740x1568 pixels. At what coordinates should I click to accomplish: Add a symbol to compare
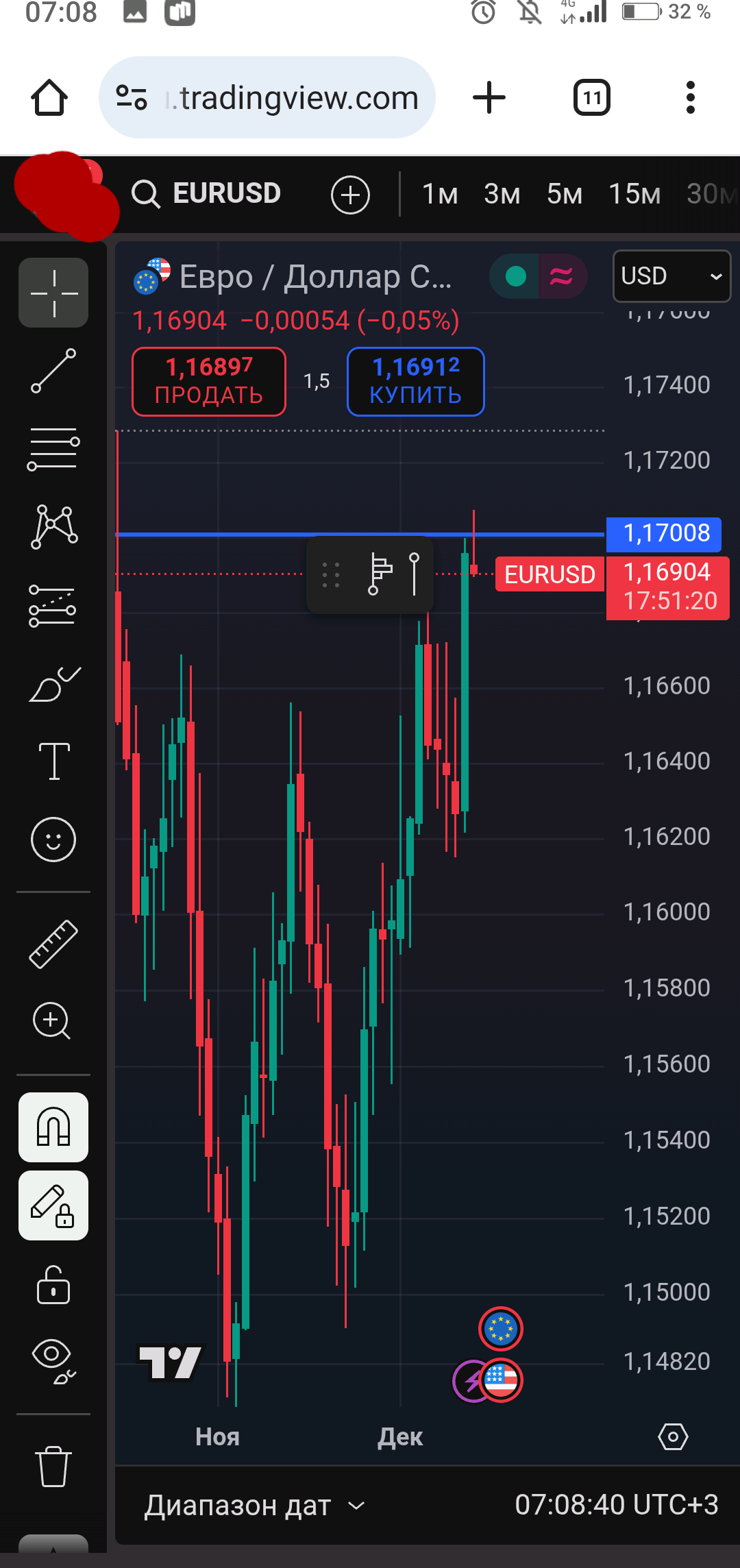point(350,195)
